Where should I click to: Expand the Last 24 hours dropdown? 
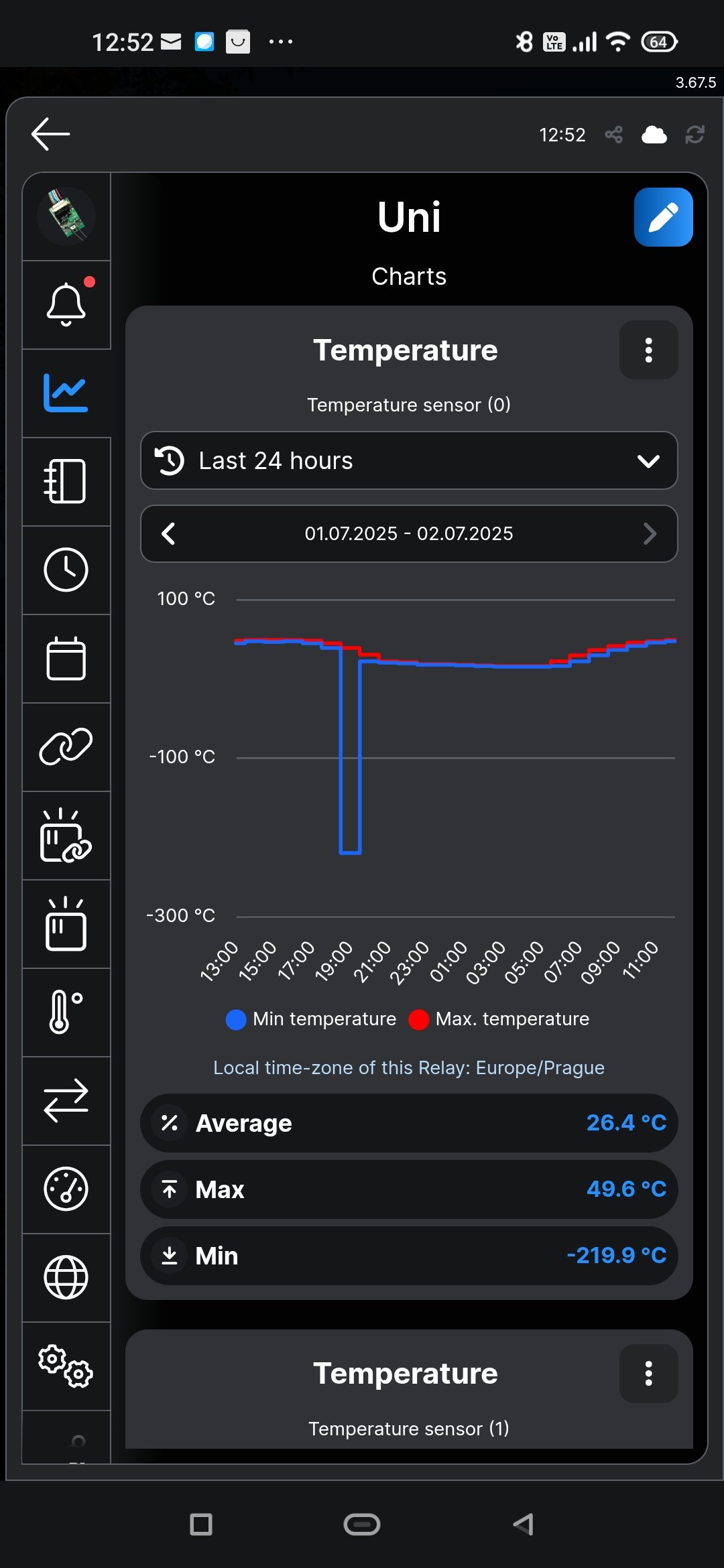tap(409, 460)
